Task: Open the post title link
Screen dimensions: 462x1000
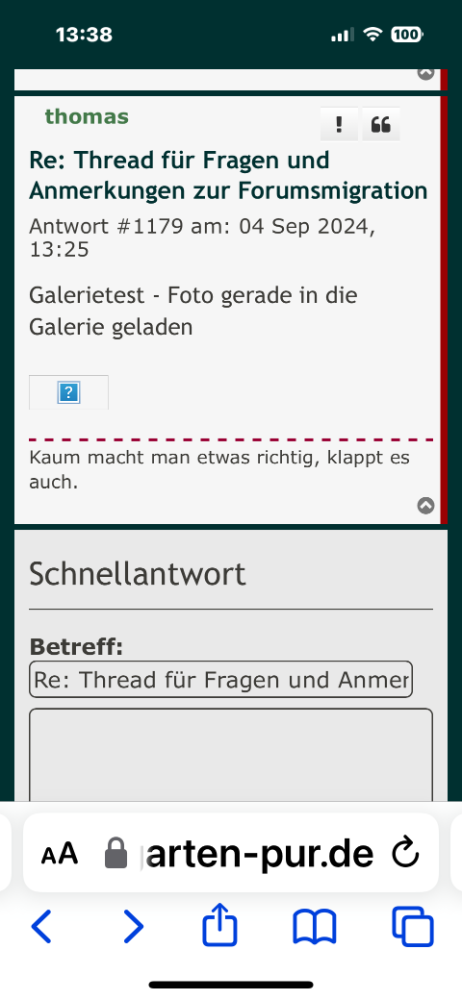Action: point(228,175)
